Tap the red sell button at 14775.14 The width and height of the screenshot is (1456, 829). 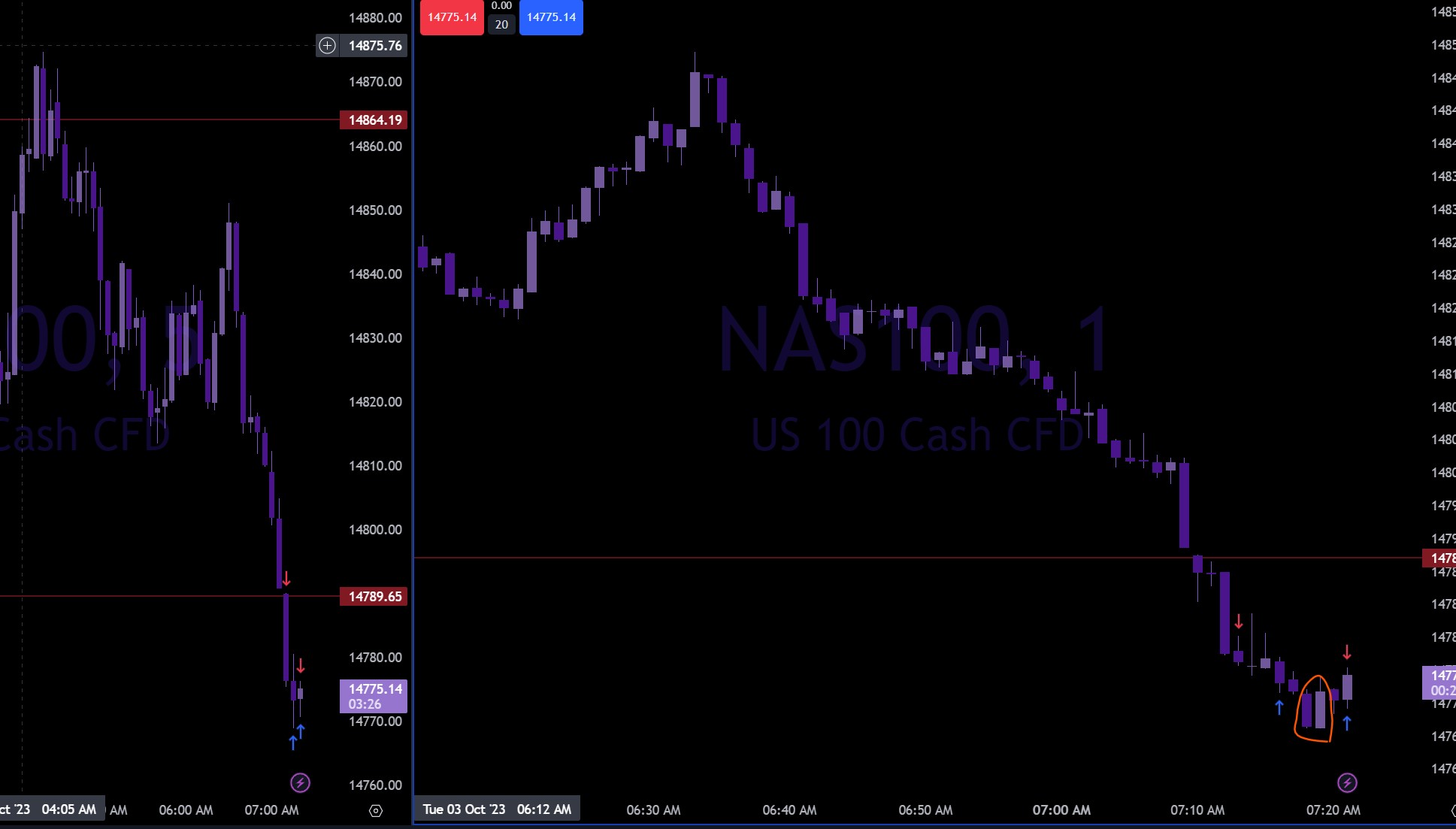click(452, 17)
